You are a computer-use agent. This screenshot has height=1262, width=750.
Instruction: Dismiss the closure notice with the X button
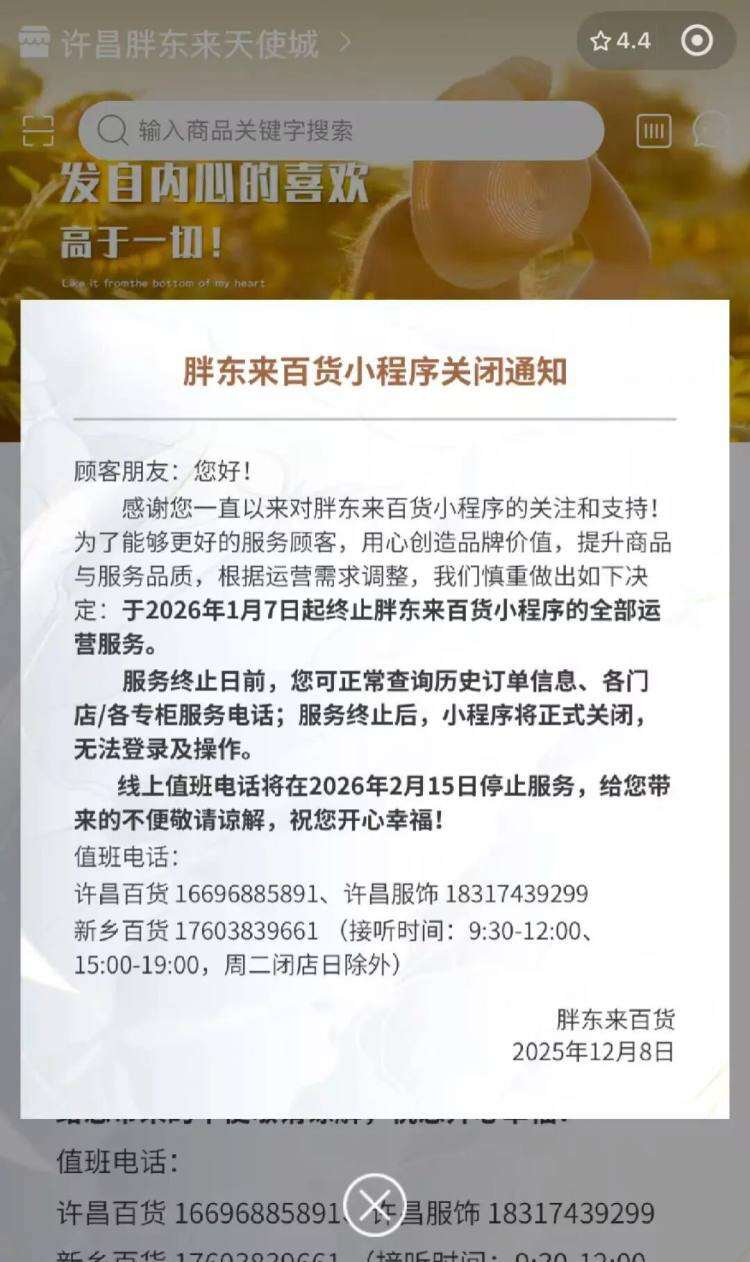(374, 1204)
